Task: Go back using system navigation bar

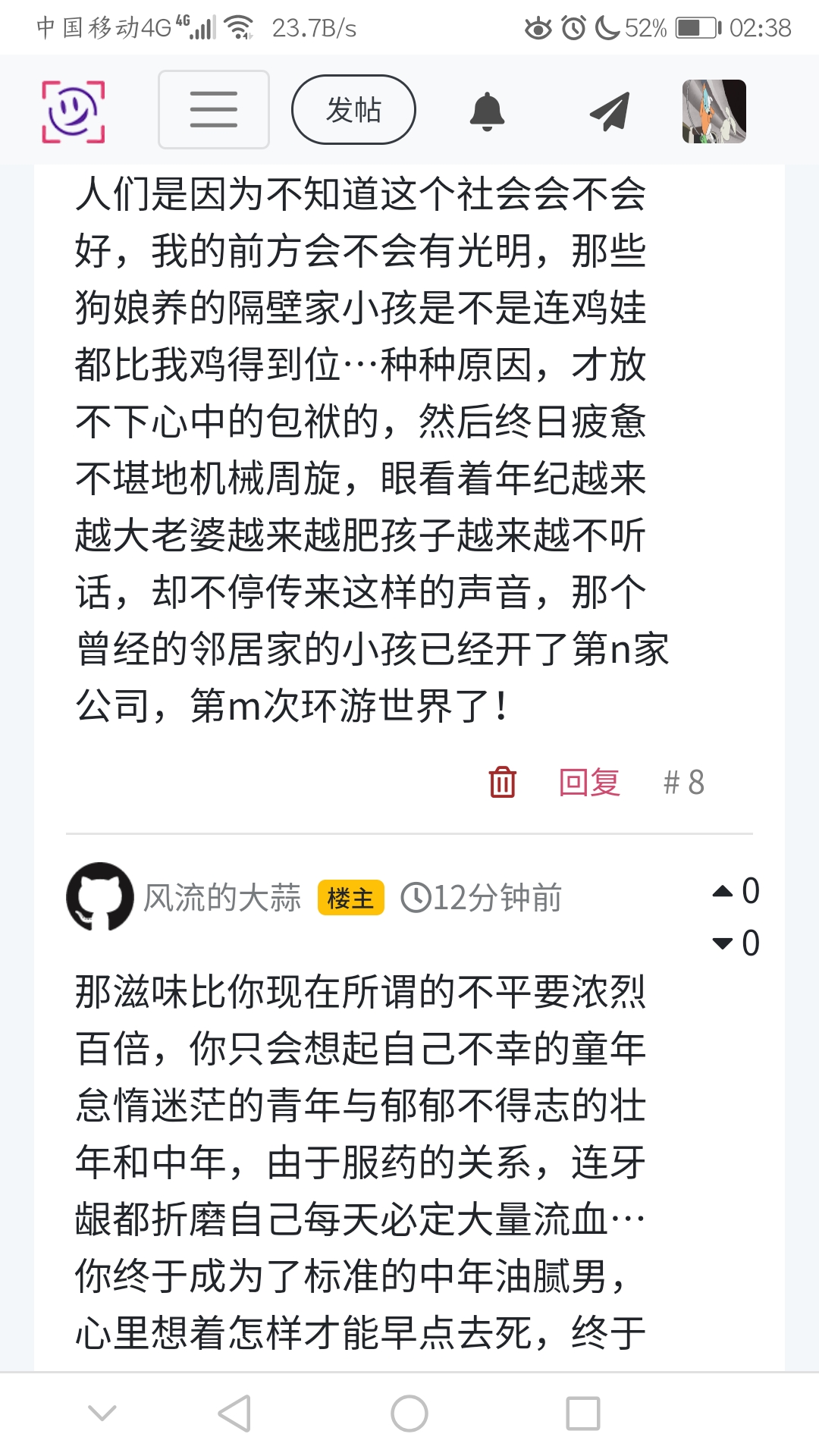Action: coord(234,1414)
